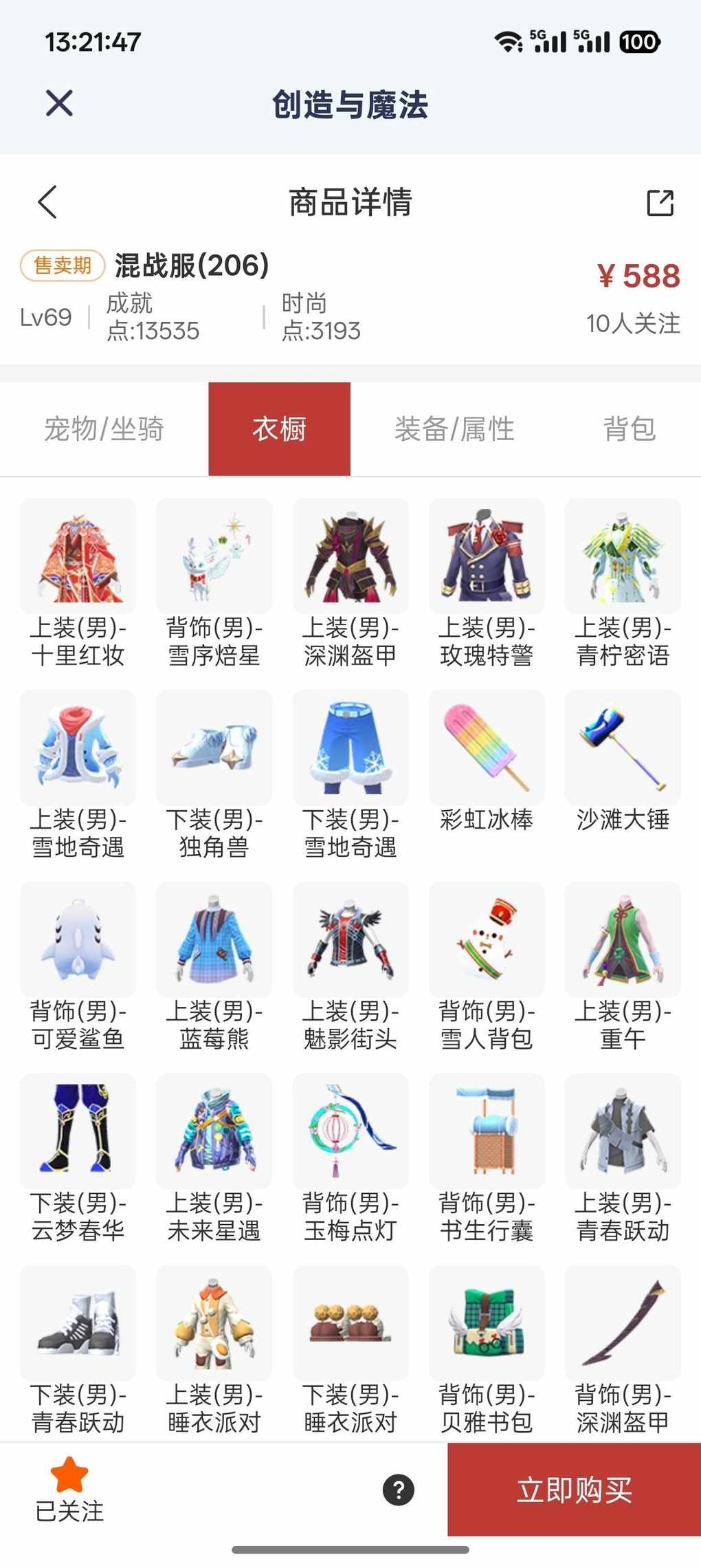Select the 衣橱 tab
This screenshot has height=1568, width=701.
tap(279, 429)
